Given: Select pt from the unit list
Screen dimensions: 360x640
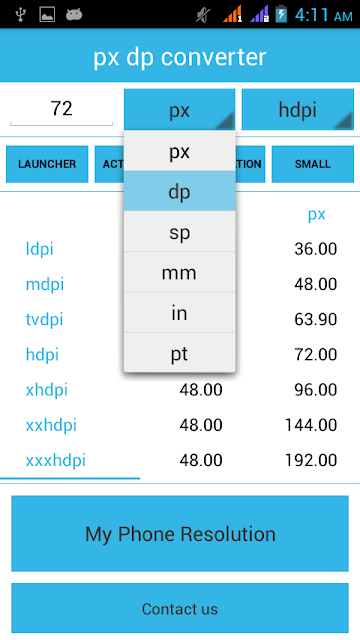Looking at the screenshot, I should tap(180, 352).
